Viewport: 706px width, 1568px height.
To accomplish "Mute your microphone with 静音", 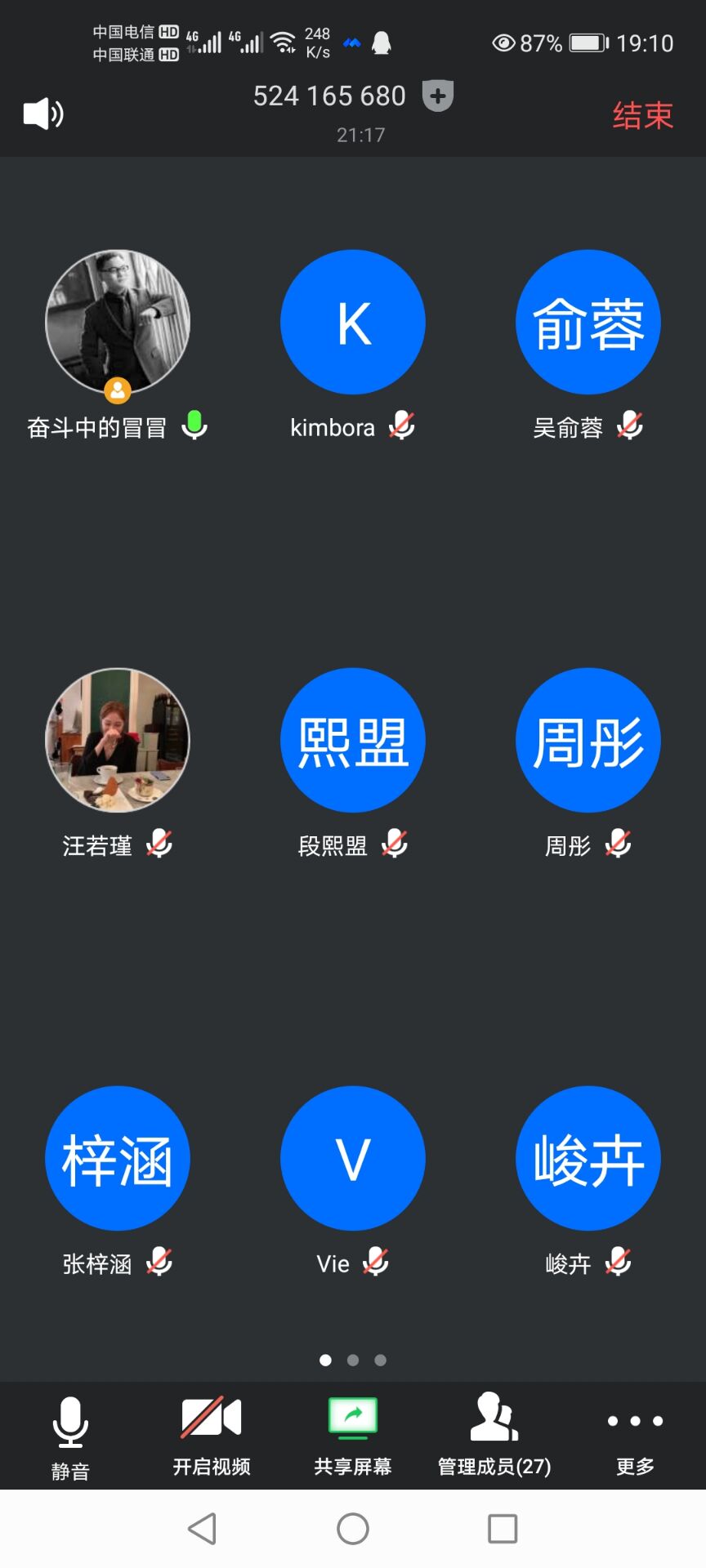I will 70,1437.
